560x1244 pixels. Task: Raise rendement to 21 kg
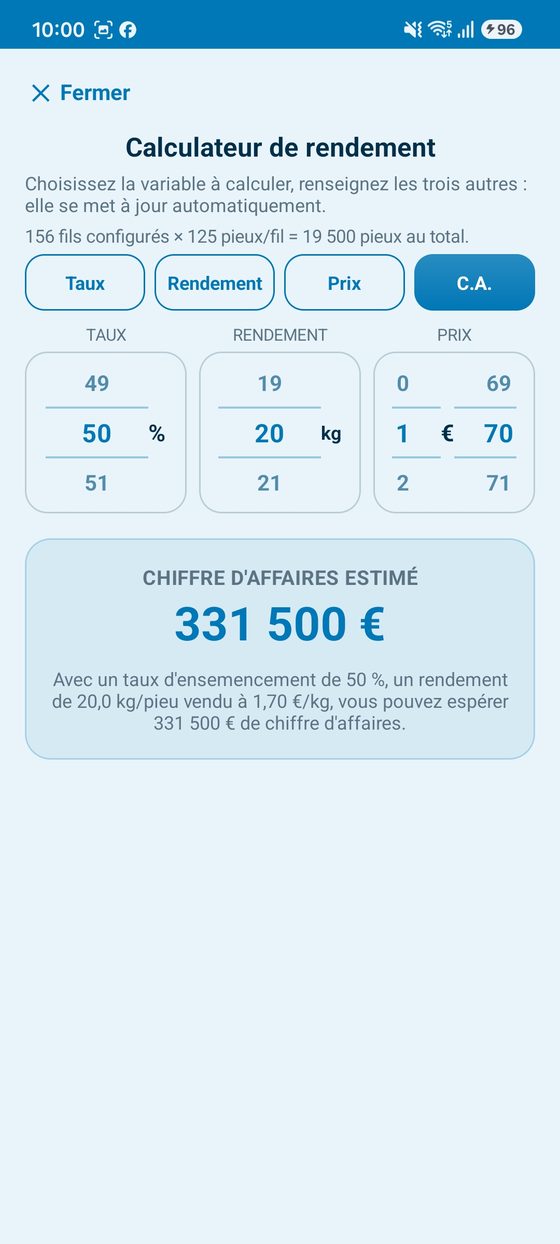click(x=270, y=483)
